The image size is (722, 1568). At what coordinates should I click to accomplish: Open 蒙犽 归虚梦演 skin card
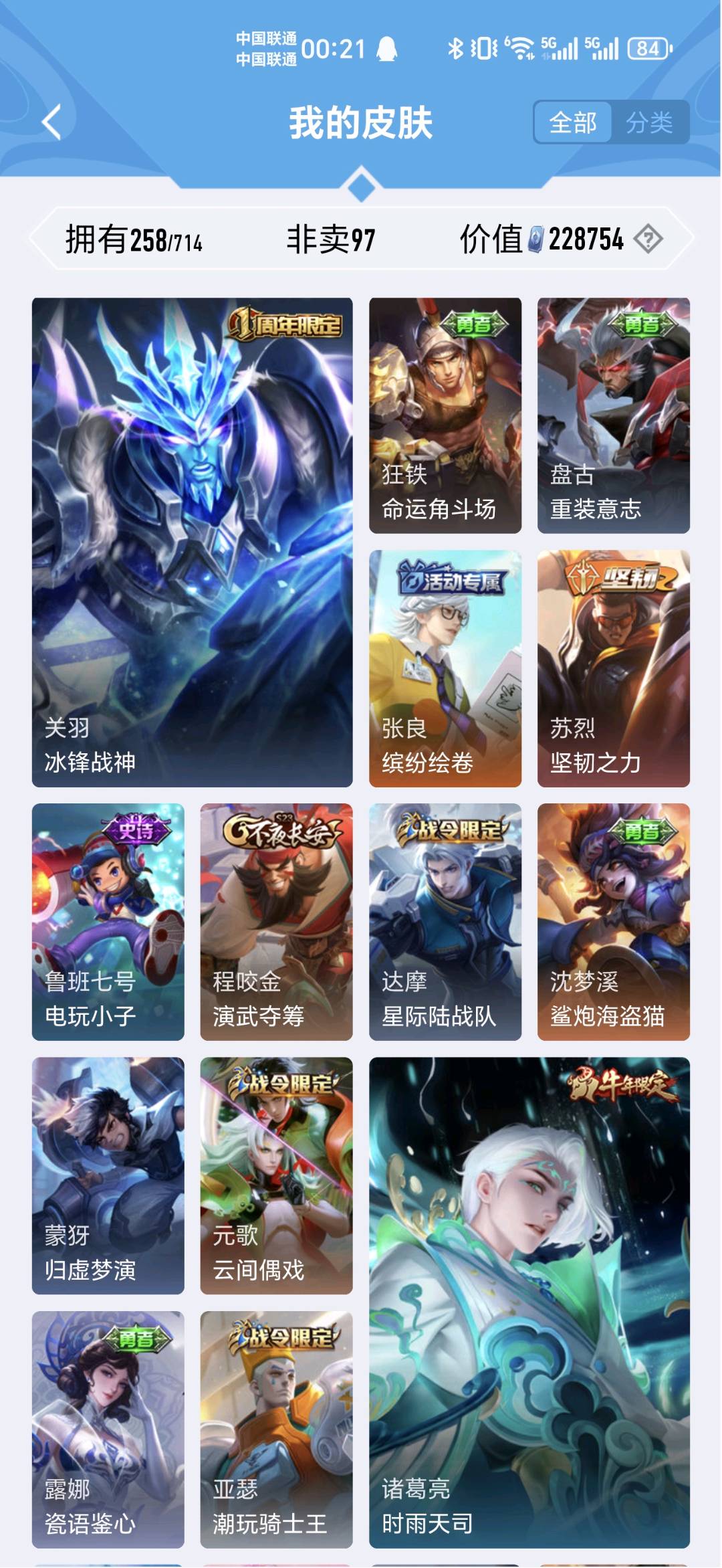pyautogui.click(x=108, y=1175)
